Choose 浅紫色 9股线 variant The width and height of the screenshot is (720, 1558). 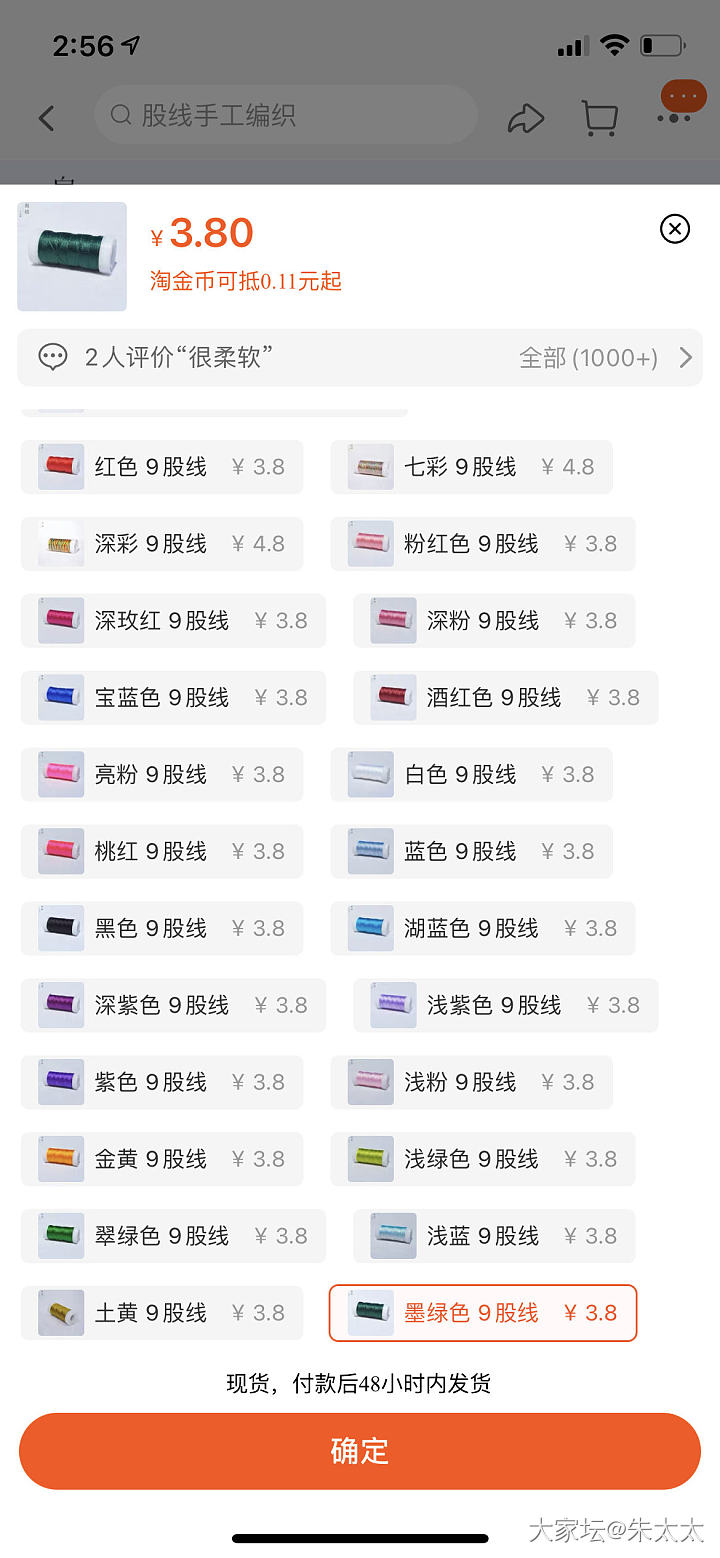point(505,1006)
